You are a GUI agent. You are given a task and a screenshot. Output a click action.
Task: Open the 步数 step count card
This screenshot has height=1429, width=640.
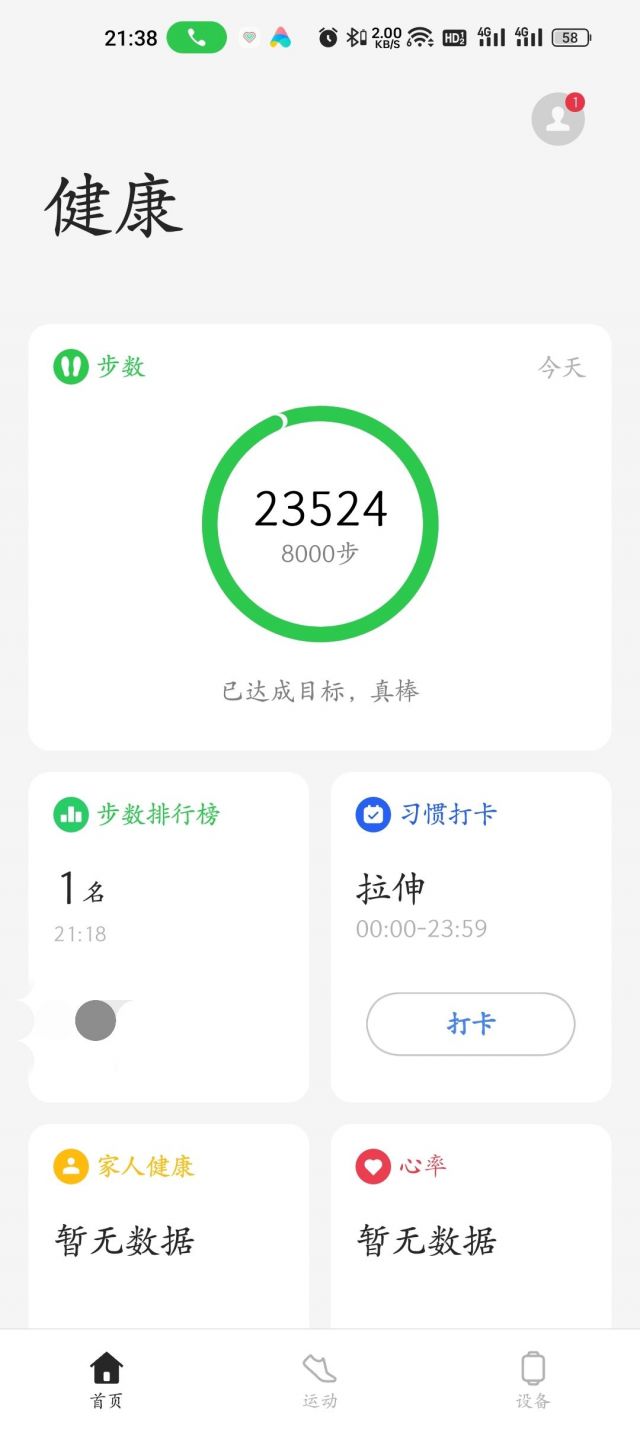point(320,537)
